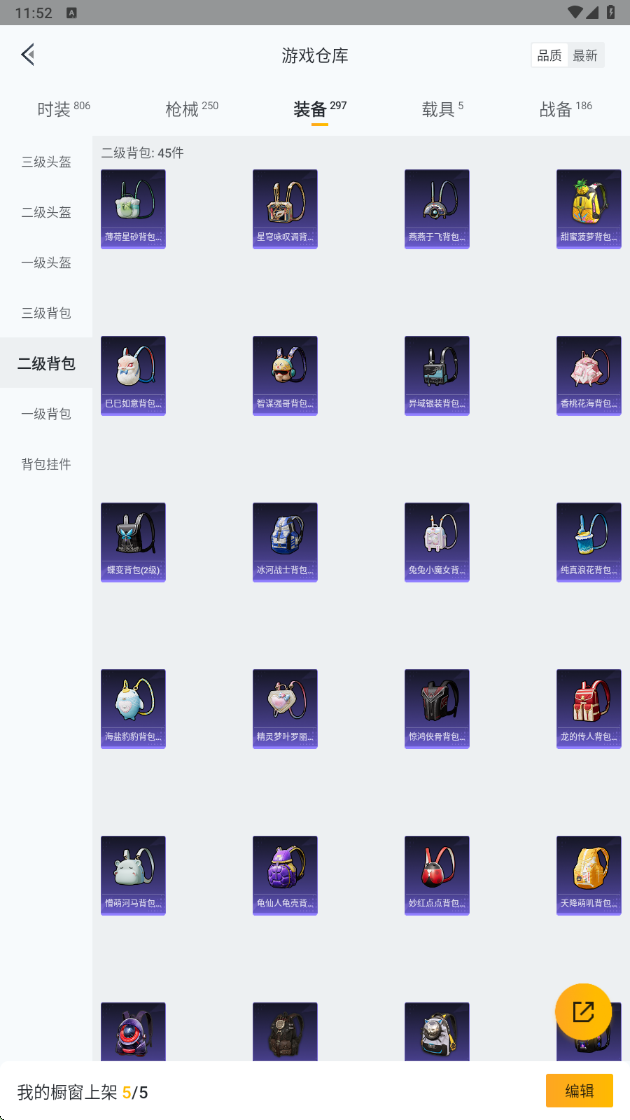View the 蝶变背包(2级) item

[x=133, y=542]
